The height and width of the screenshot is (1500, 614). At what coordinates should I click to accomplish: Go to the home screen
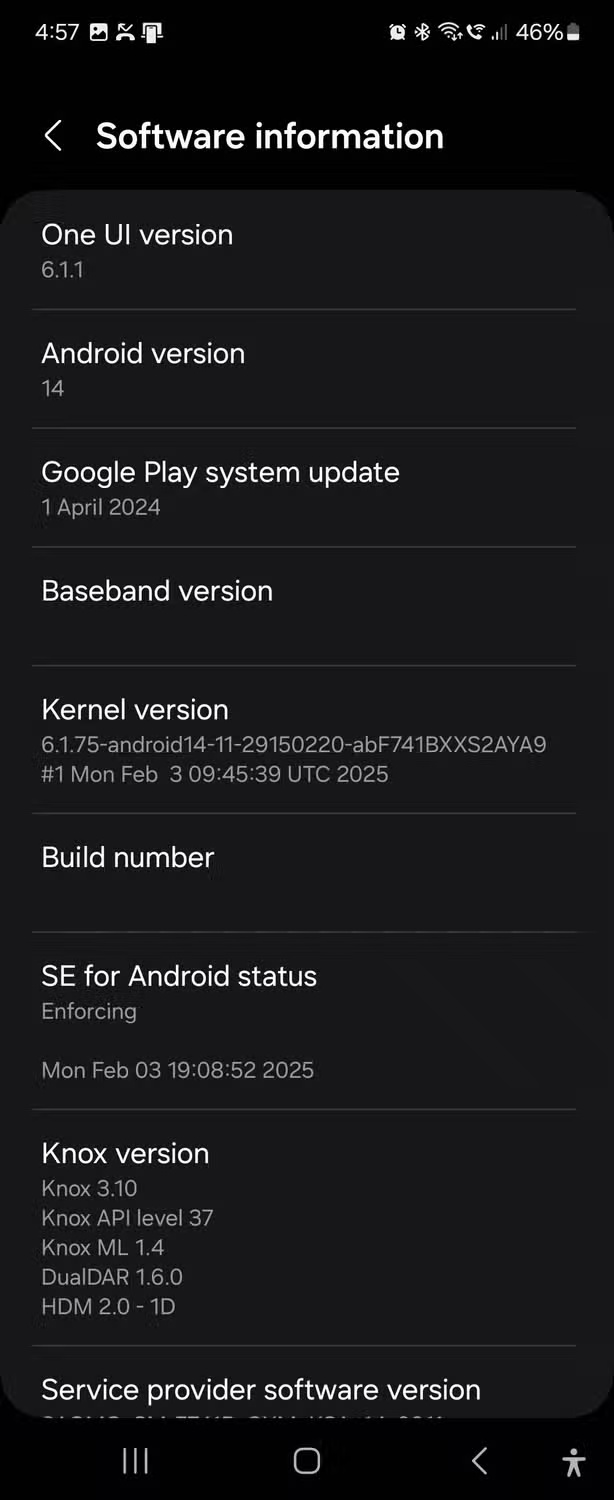(x=307, y=1461)
